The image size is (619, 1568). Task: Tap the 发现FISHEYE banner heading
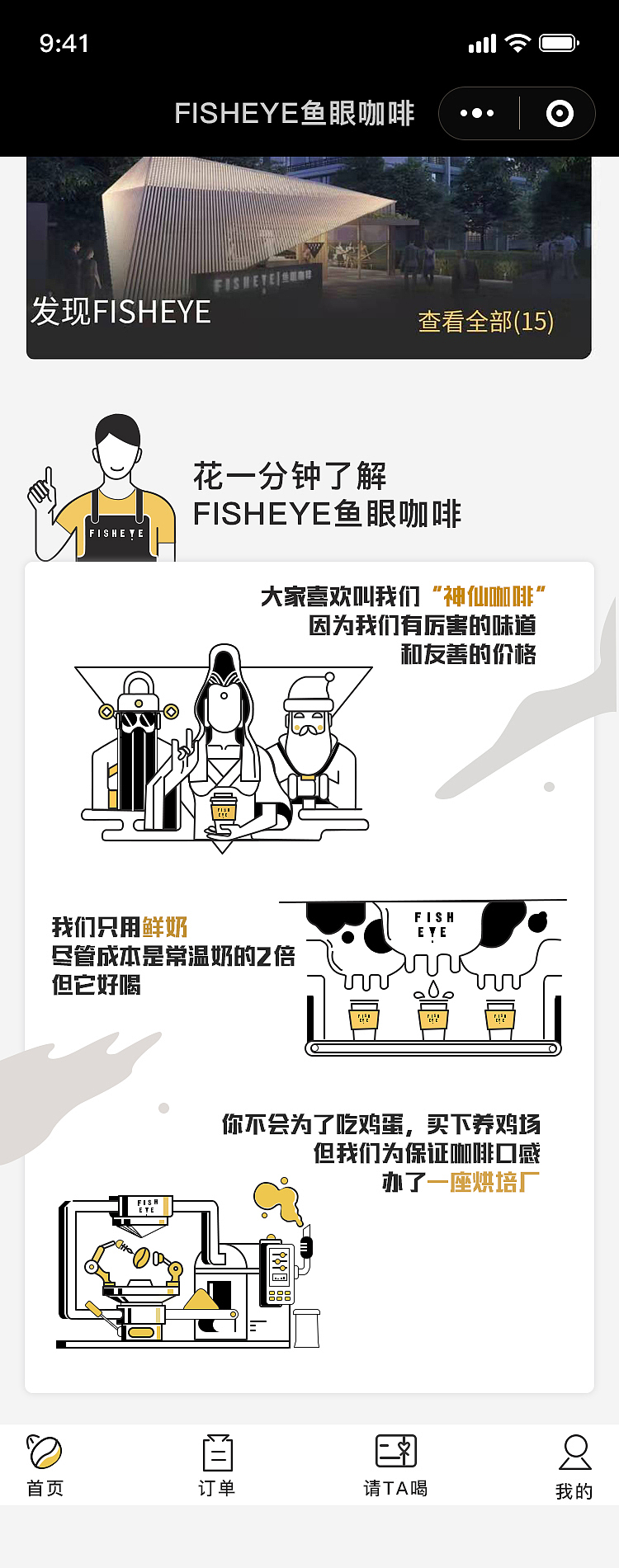tap(121, 313)
